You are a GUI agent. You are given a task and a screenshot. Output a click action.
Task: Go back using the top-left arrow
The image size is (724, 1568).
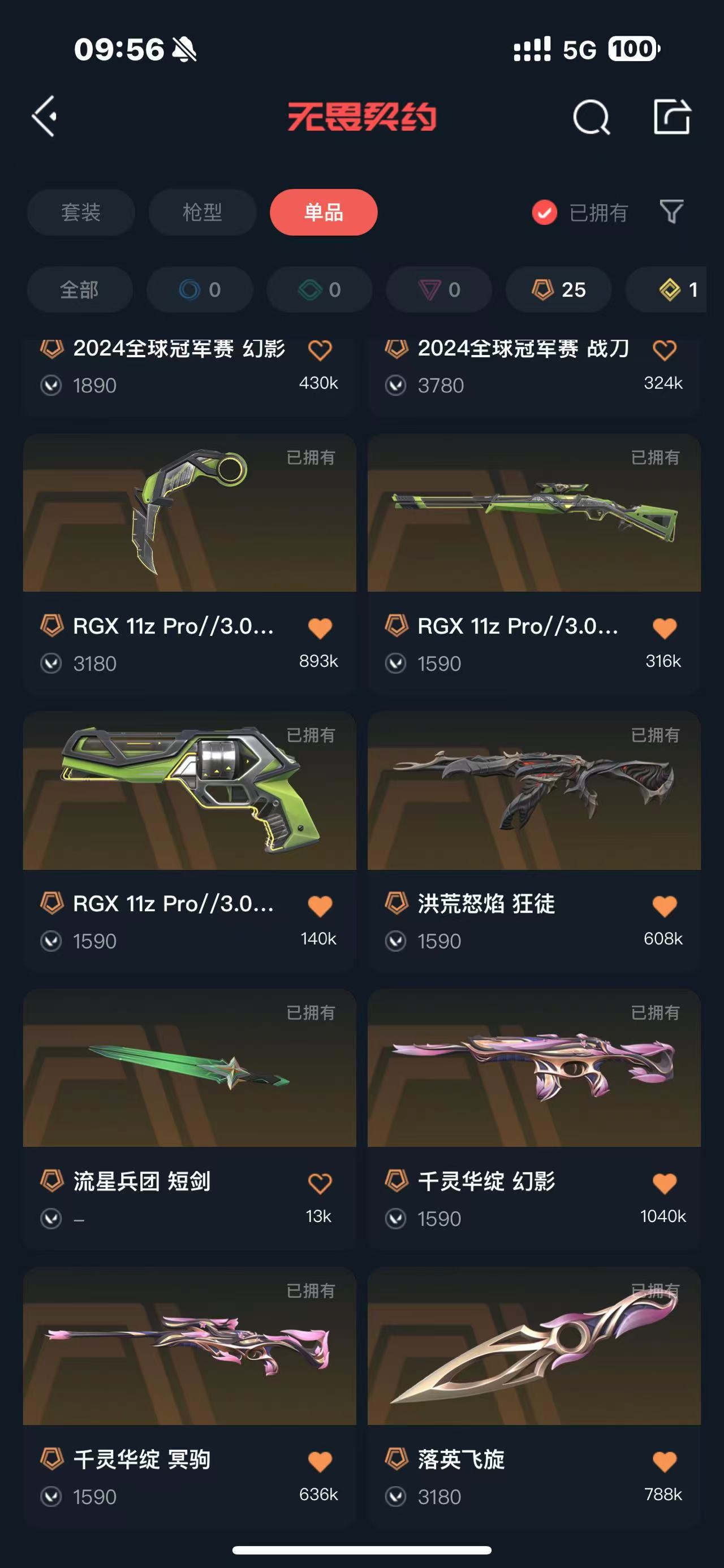[45, 116]
